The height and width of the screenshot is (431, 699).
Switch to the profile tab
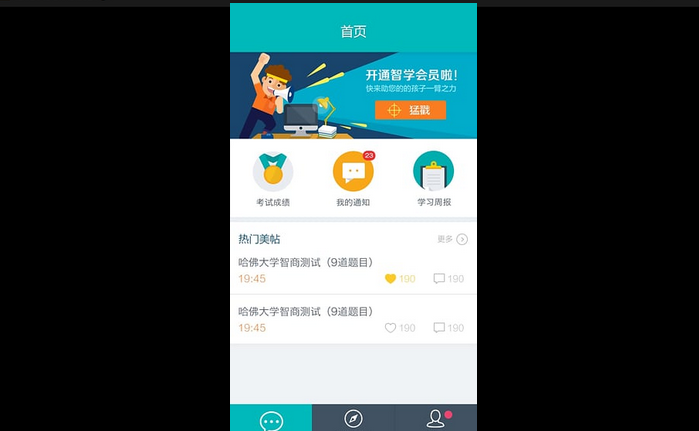[436, 418]
